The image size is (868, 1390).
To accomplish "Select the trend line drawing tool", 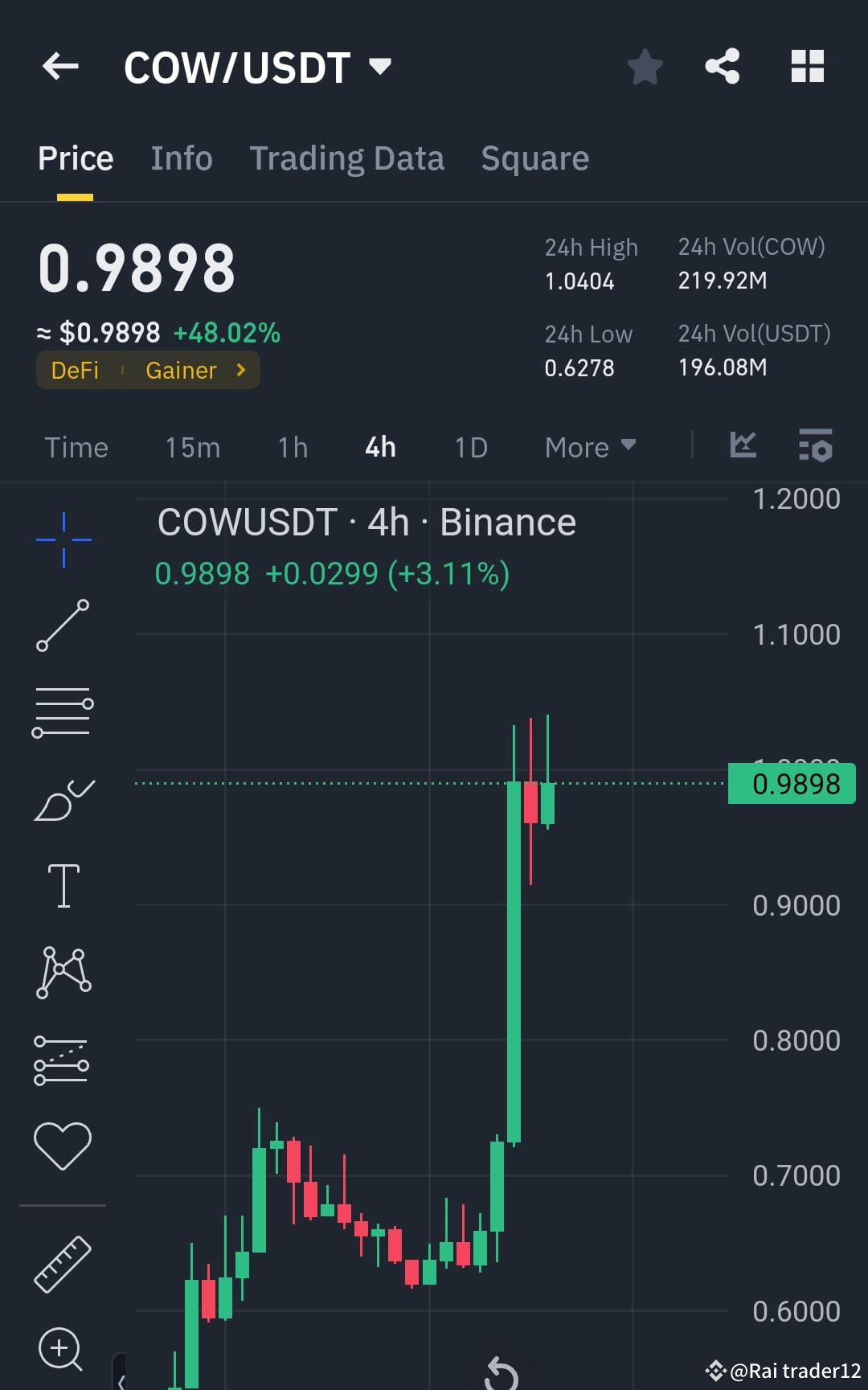I will pyautogui.click(x=63, y=627).
